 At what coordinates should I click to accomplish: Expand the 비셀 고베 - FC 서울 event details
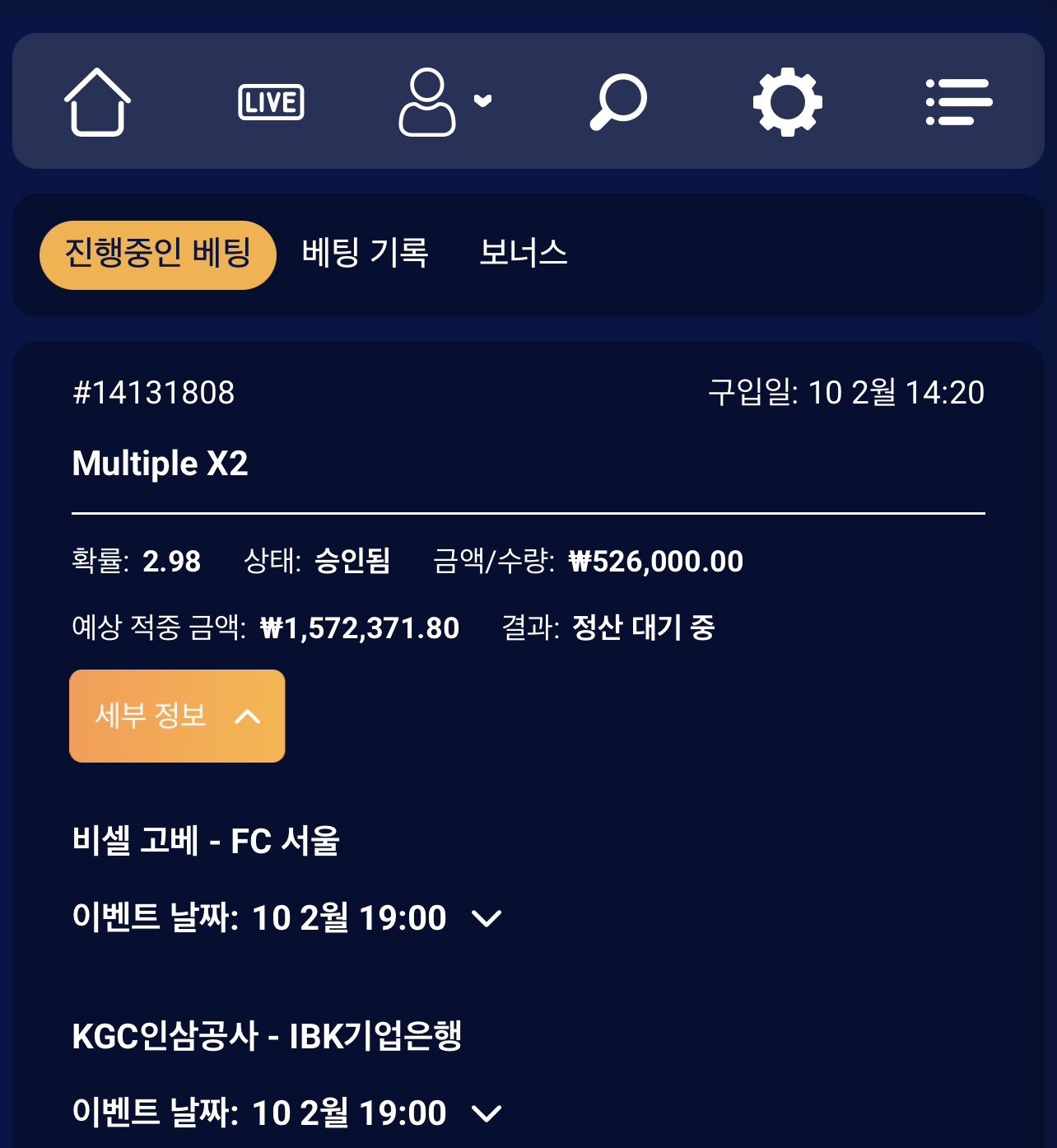[487, 918]
